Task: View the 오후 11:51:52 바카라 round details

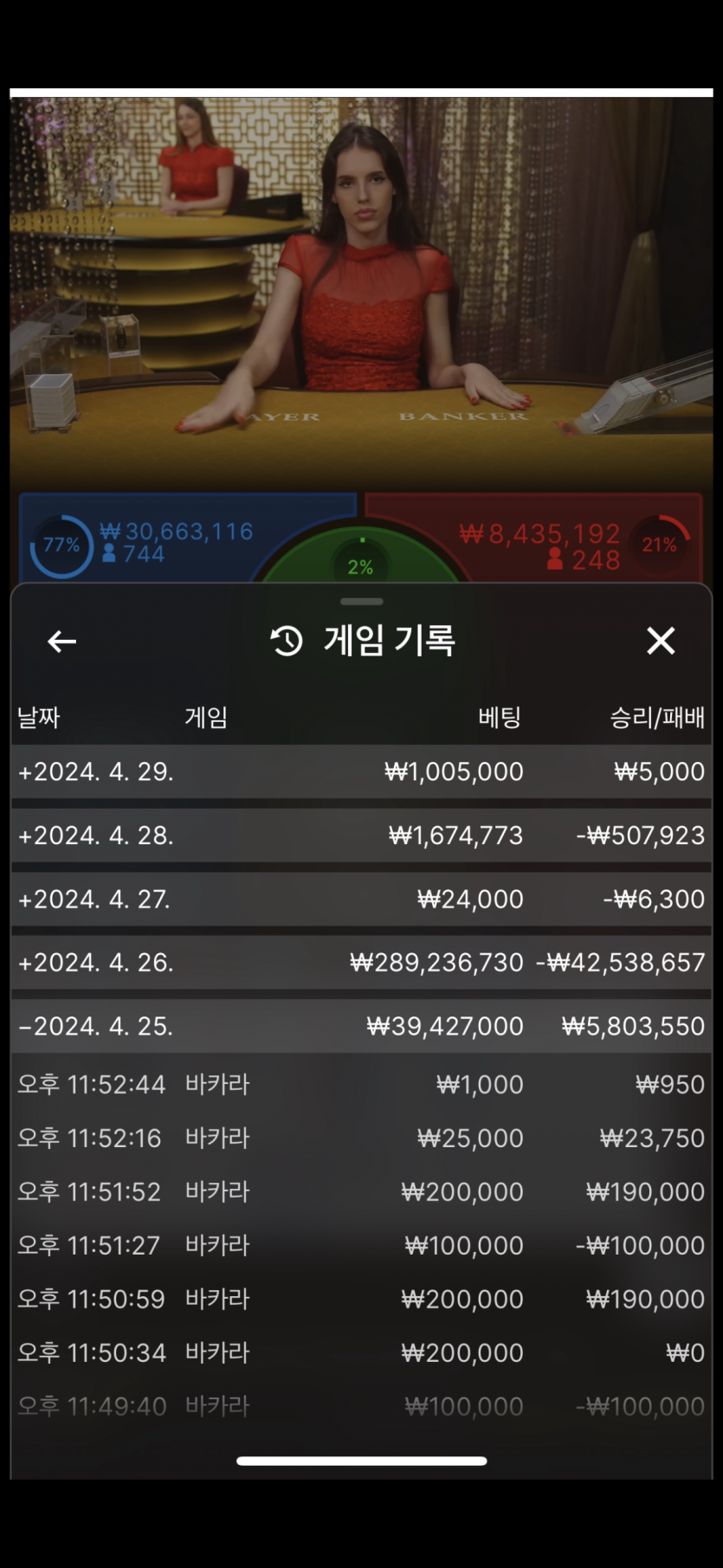Action: click(x=361, y=1192)
